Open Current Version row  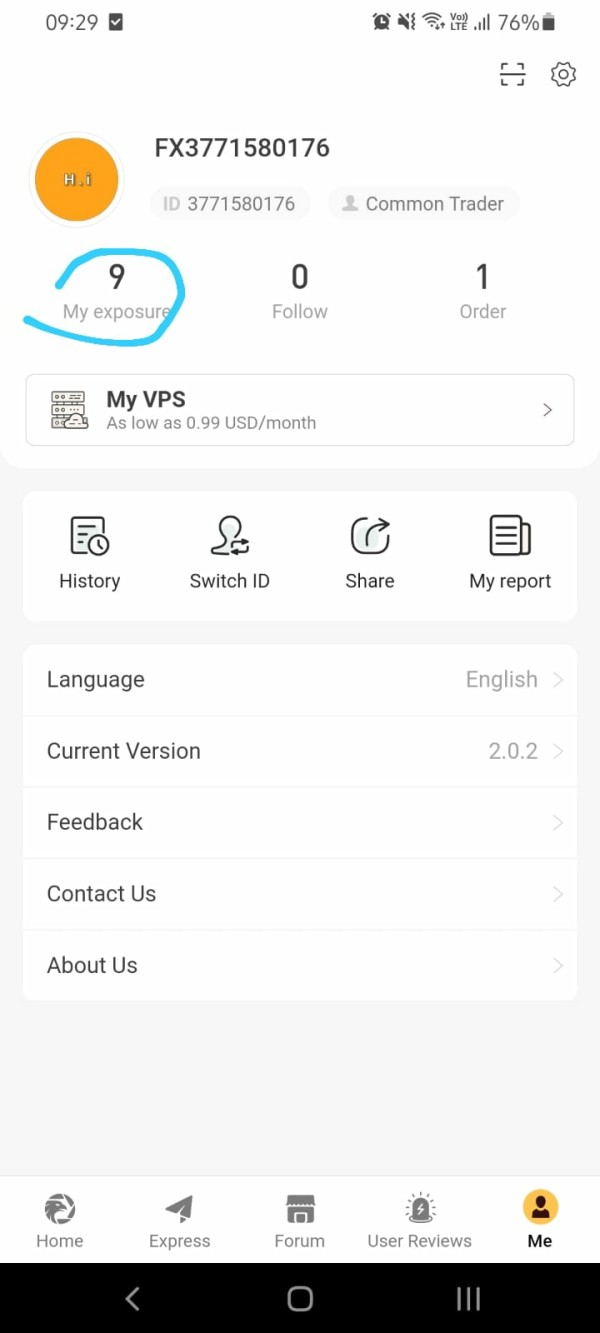coord(300,751)
